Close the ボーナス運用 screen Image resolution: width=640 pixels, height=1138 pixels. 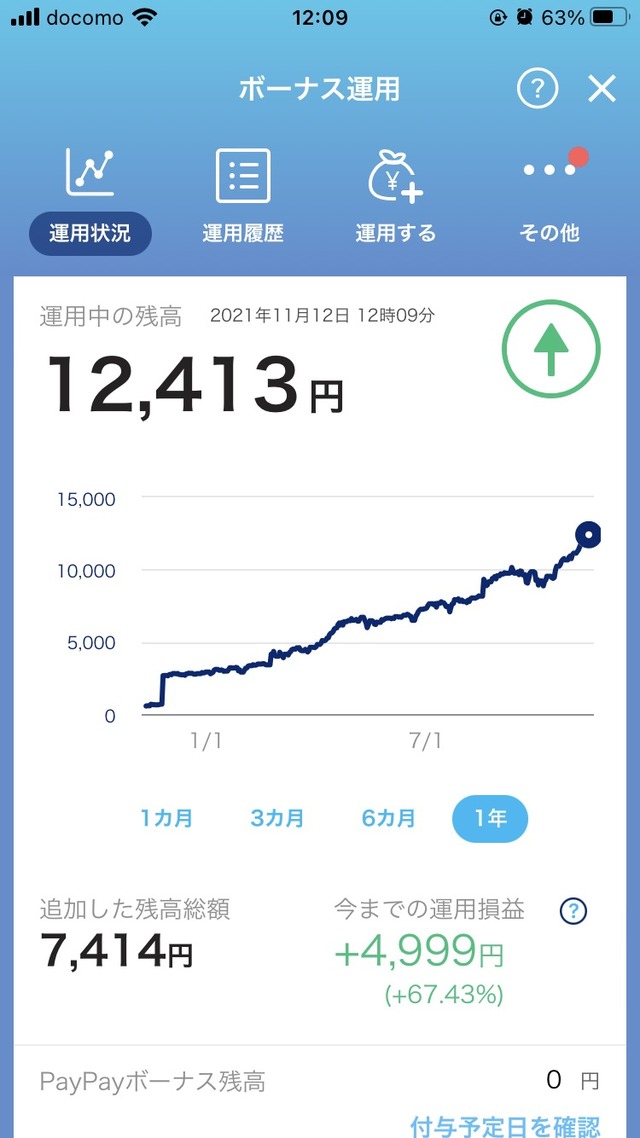602,89
